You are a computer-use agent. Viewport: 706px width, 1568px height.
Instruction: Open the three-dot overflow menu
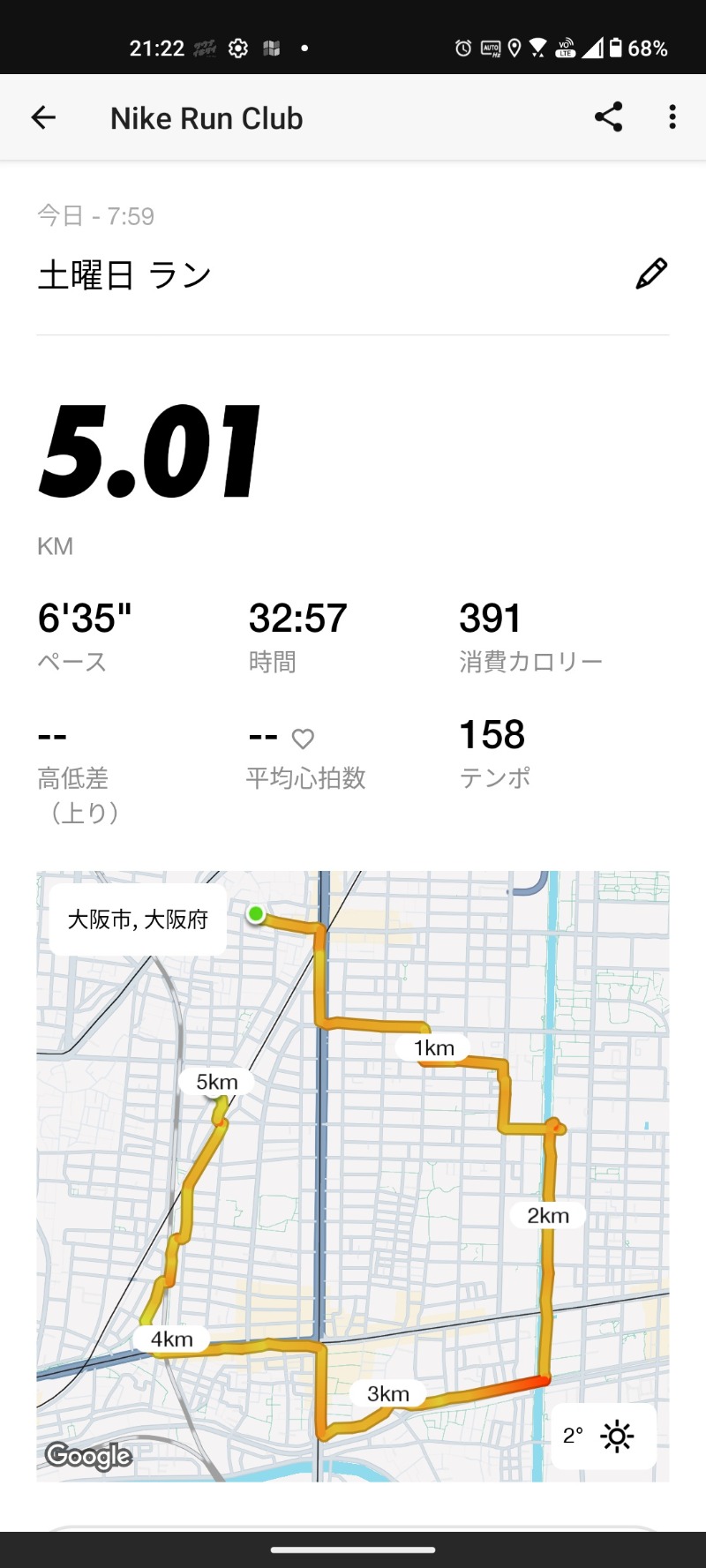pyautogui.click(x=672, y=117)
